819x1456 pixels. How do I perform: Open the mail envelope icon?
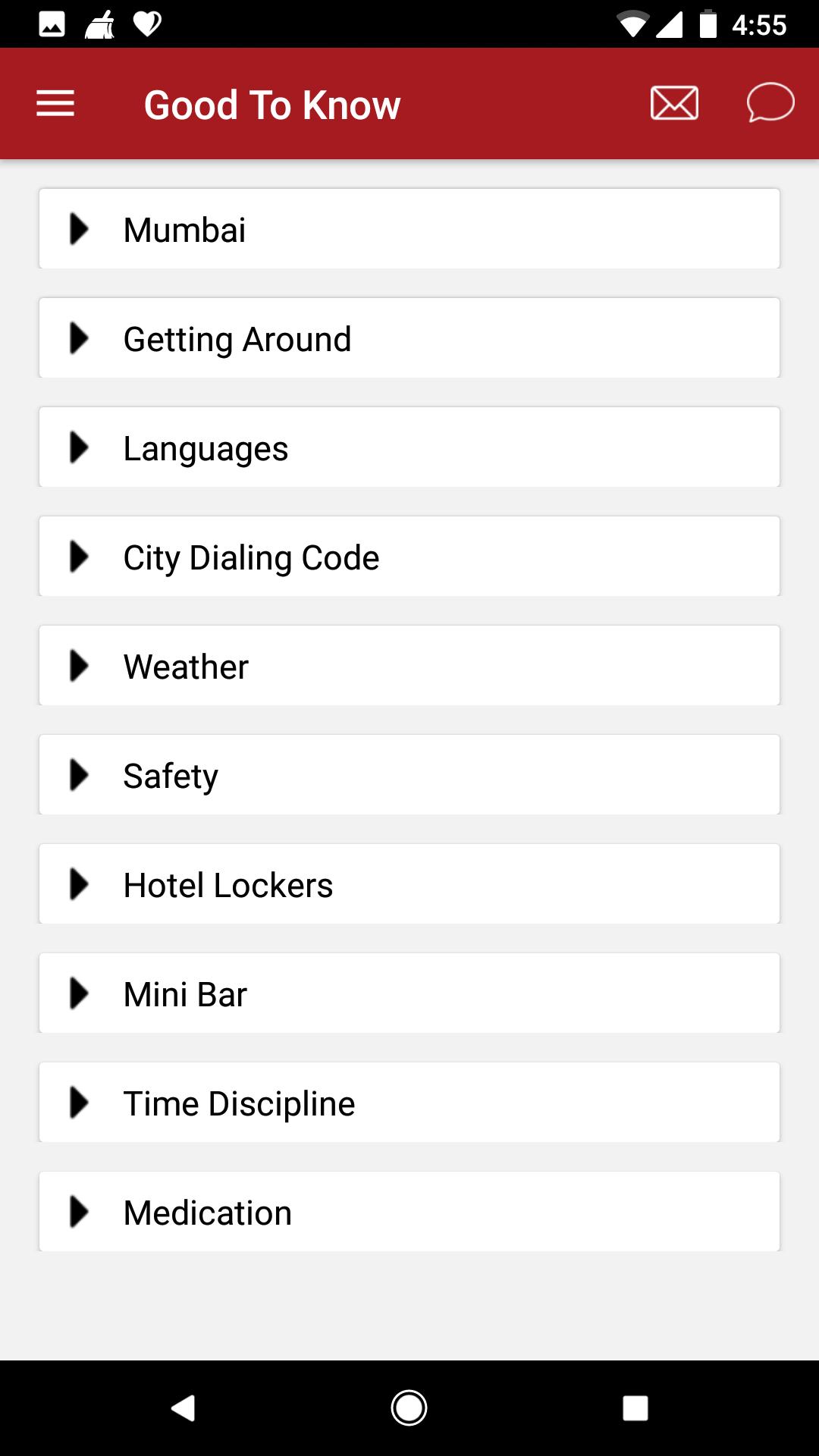(x=674, y=103)
